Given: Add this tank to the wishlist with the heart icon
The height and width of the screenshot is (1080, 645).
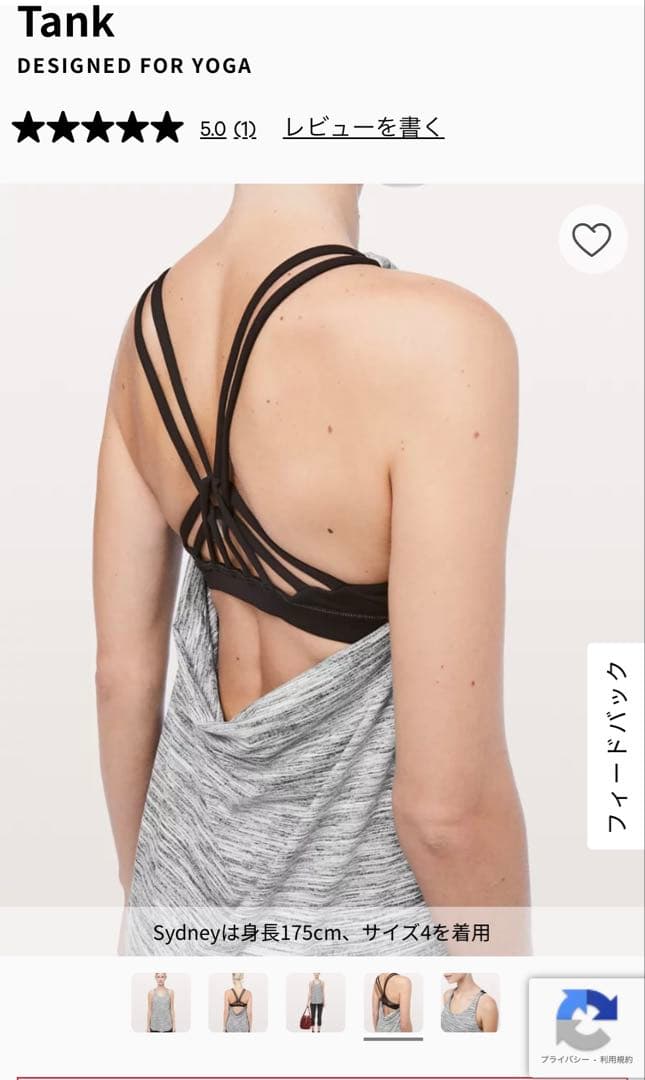Looking at the screenshot, I should click(591, 240).
